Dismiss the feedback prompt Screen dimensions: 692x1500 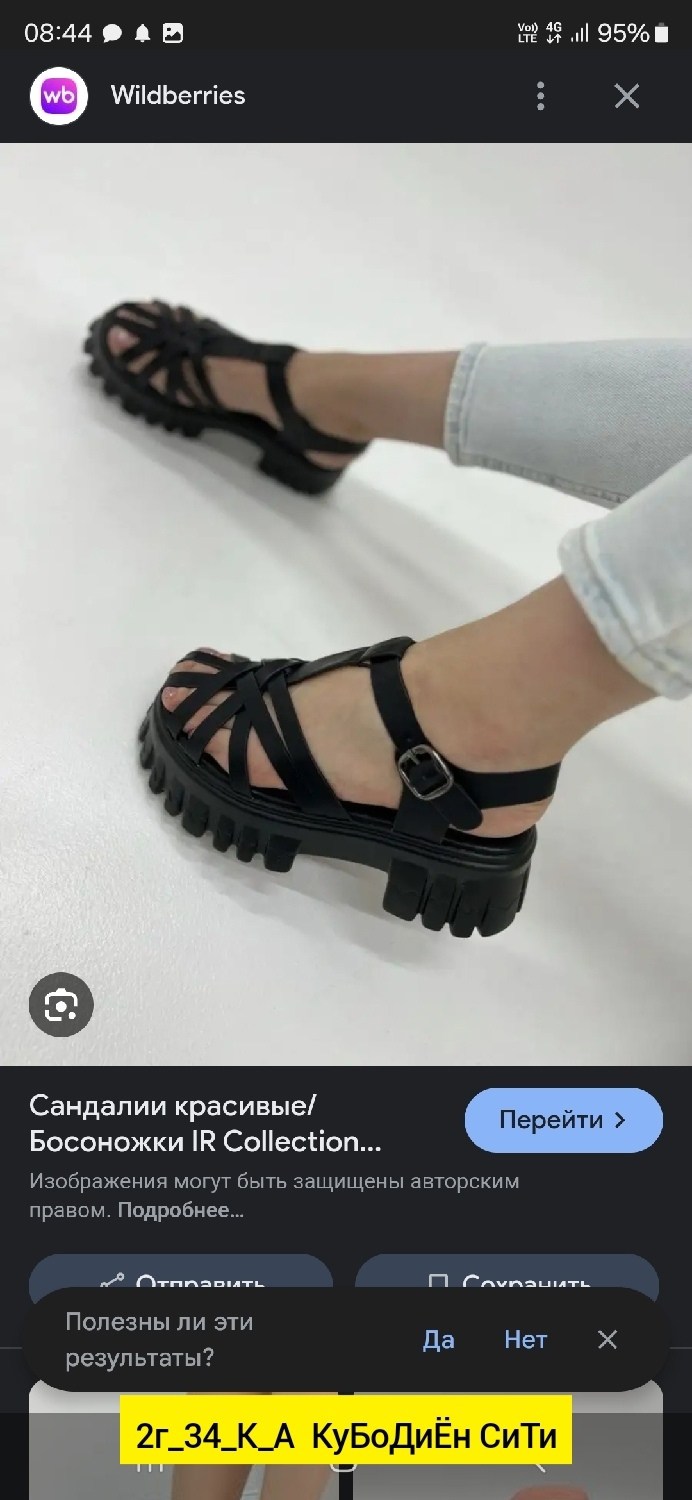[x=607, y=1340]
